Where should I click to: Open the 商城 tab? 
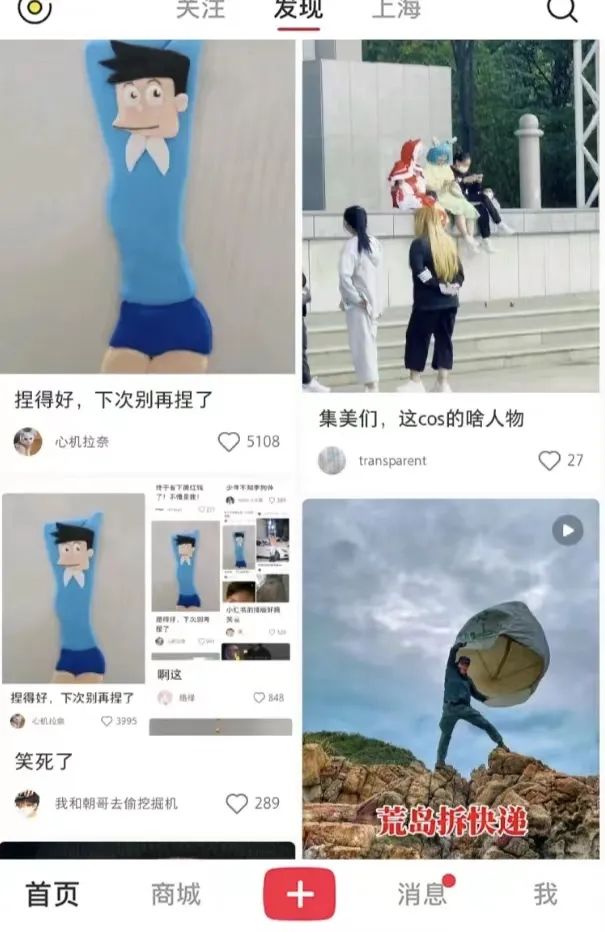[175, 894]
